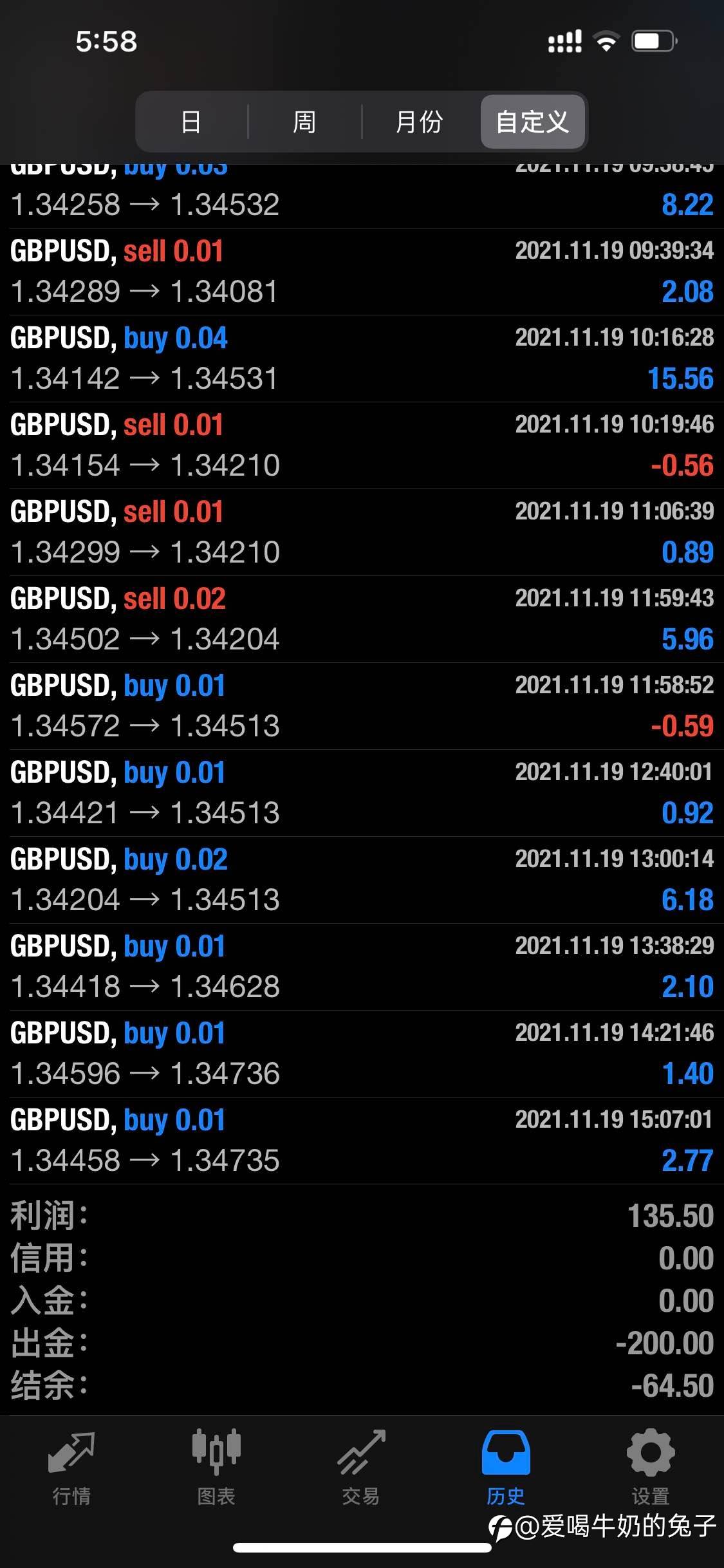
Task: Open the buy trade closed at 11:58:52
Action: tap(362, 706)
